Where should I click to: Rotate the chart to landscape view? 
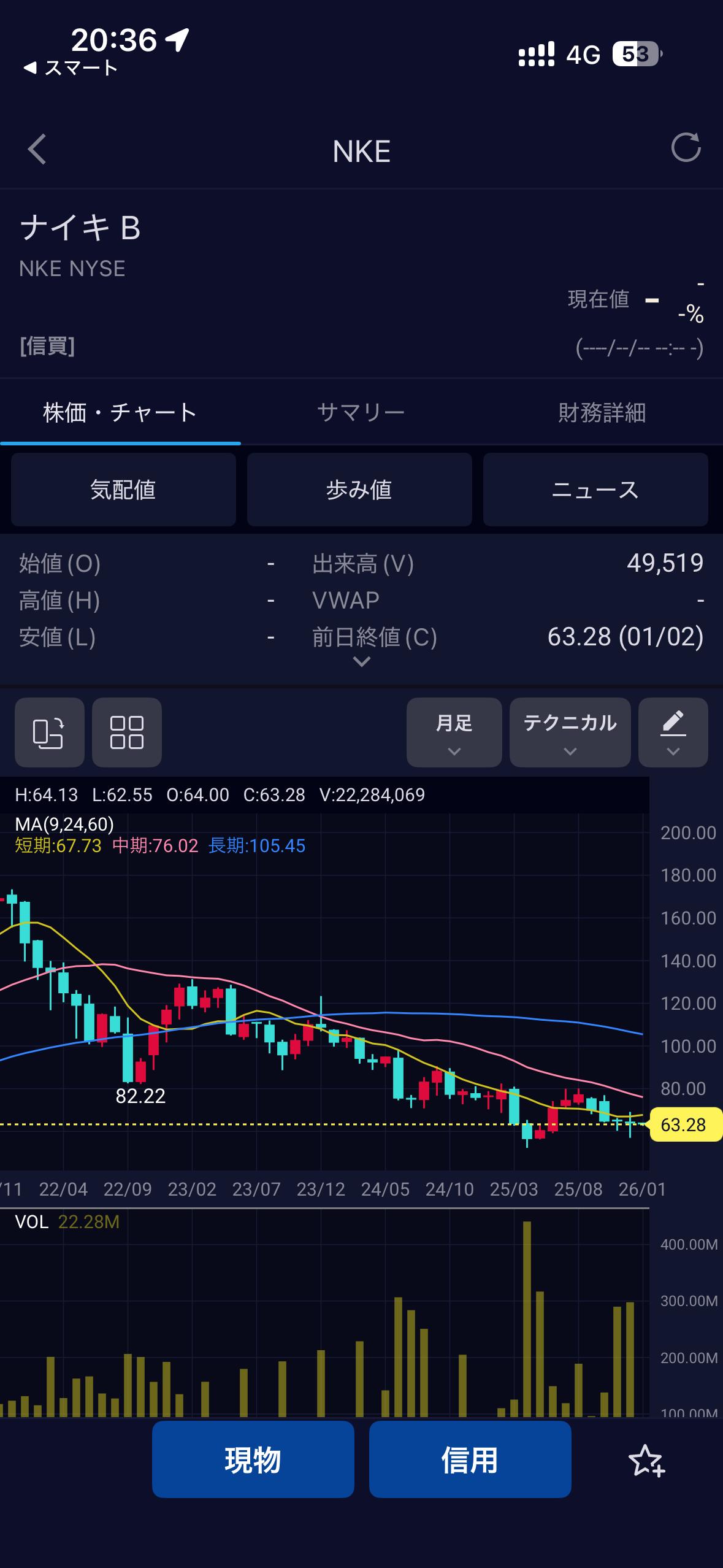(x=49, y=732)
